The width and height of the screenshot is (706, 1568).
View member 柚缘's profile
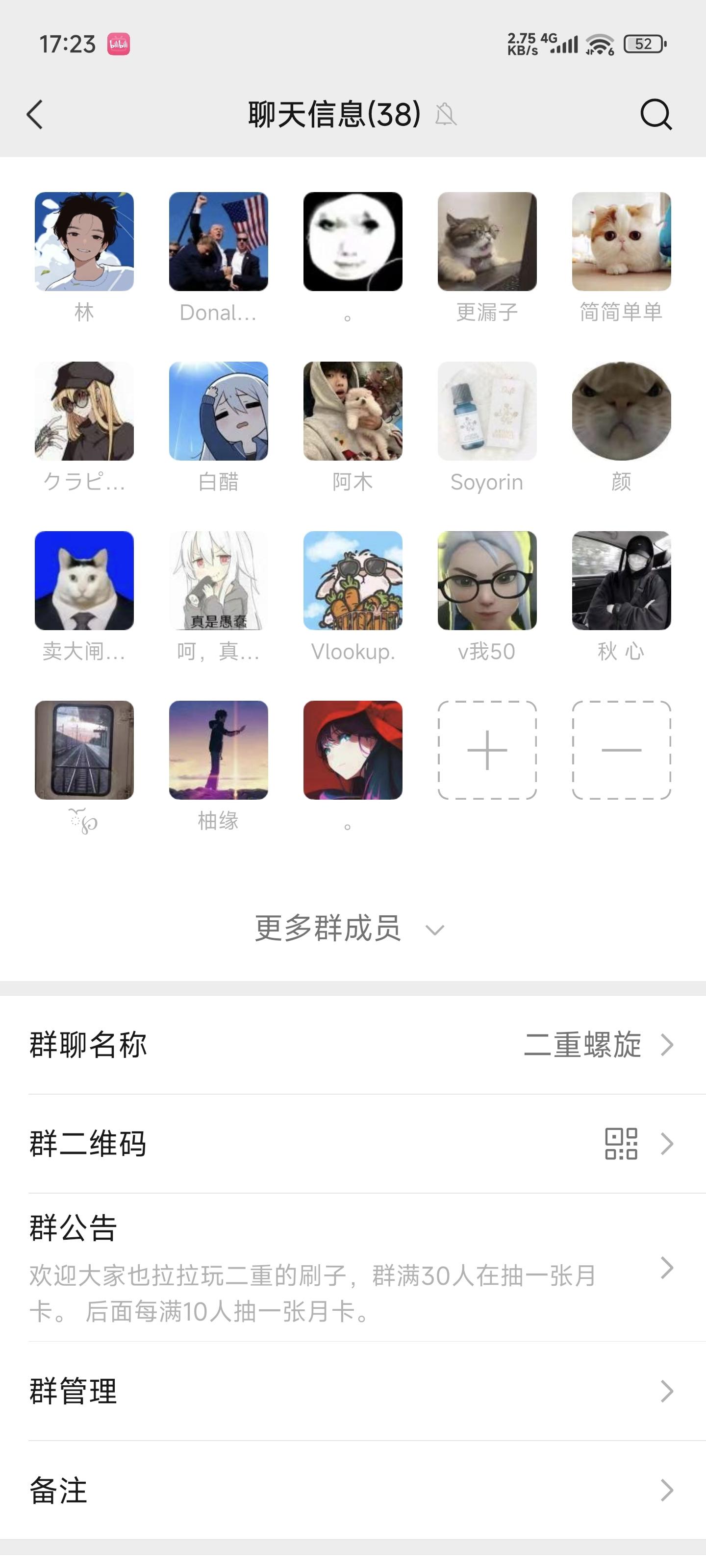tap(218, 750)
